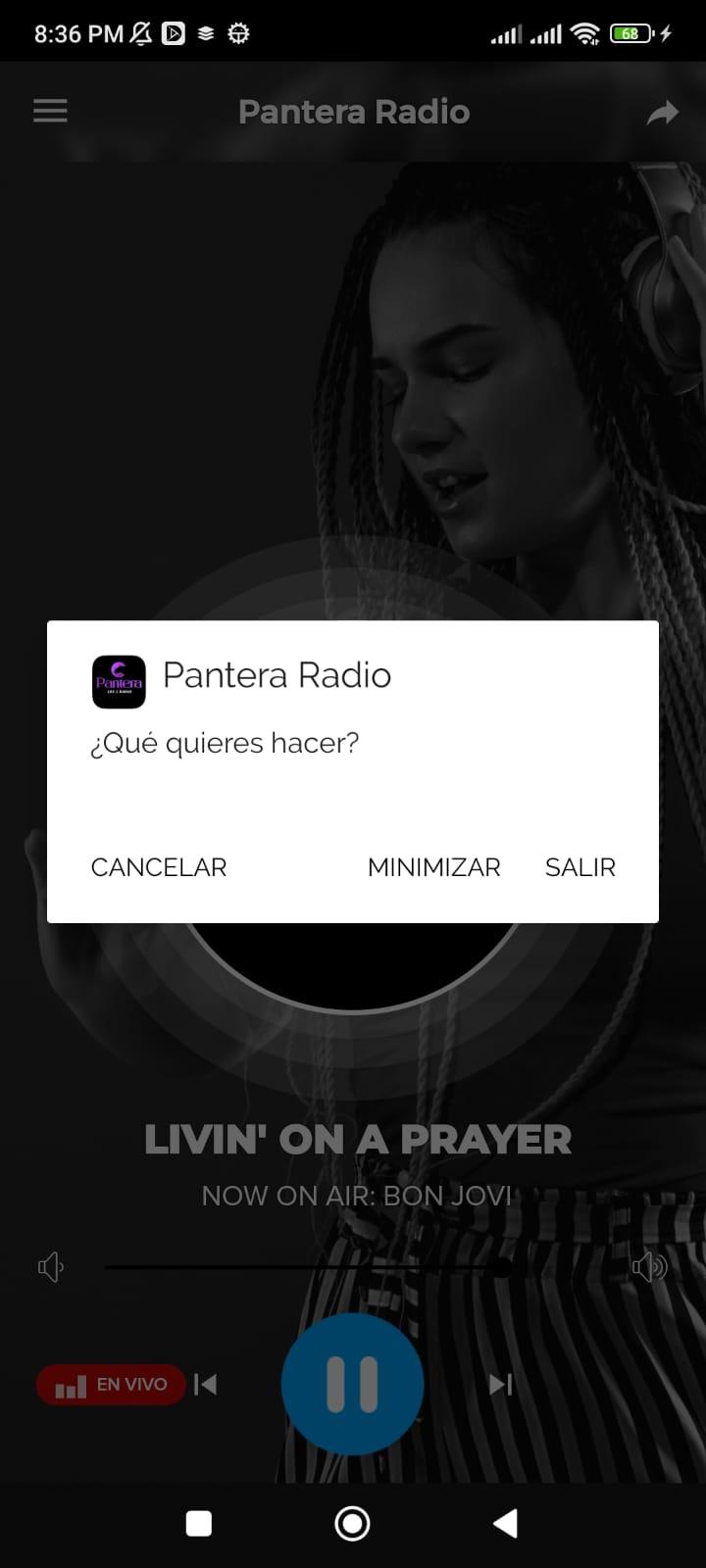Choose MINIMIZAR in the dialog

[x=433, y=867]
